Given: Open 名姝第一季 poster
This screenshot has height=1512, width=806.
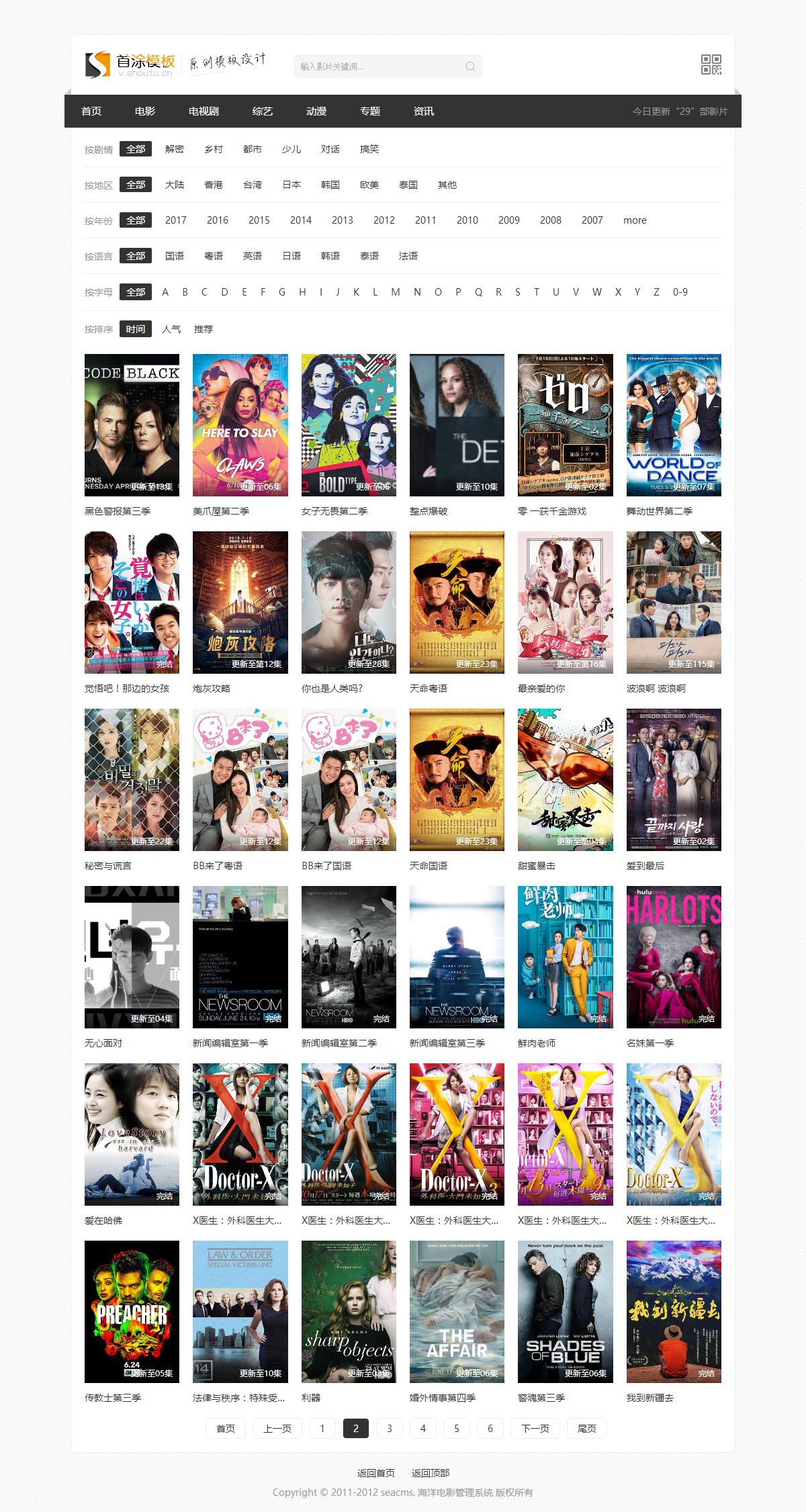Looking at the screenshot, I should (674, 957).
